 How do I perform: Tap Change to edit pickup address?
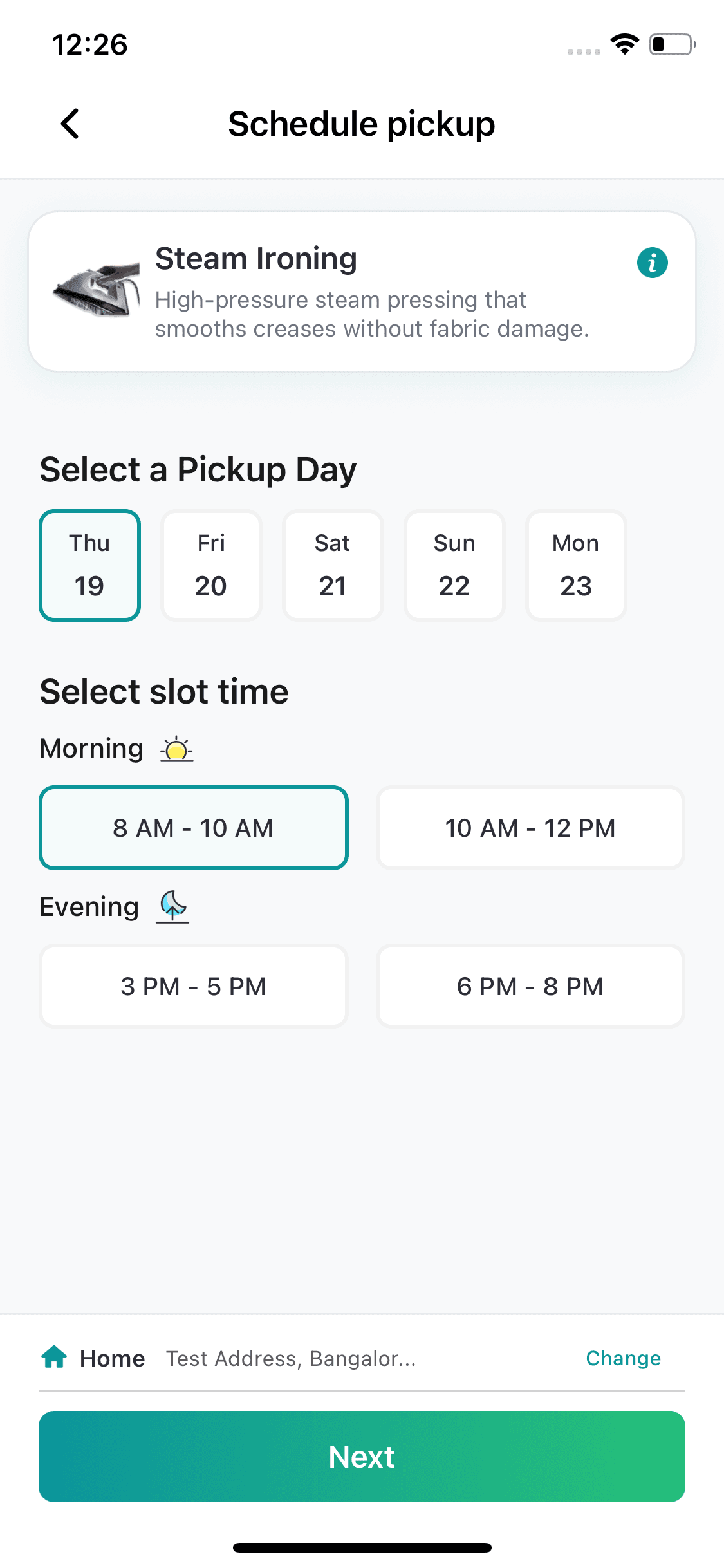click(622, 1358)
